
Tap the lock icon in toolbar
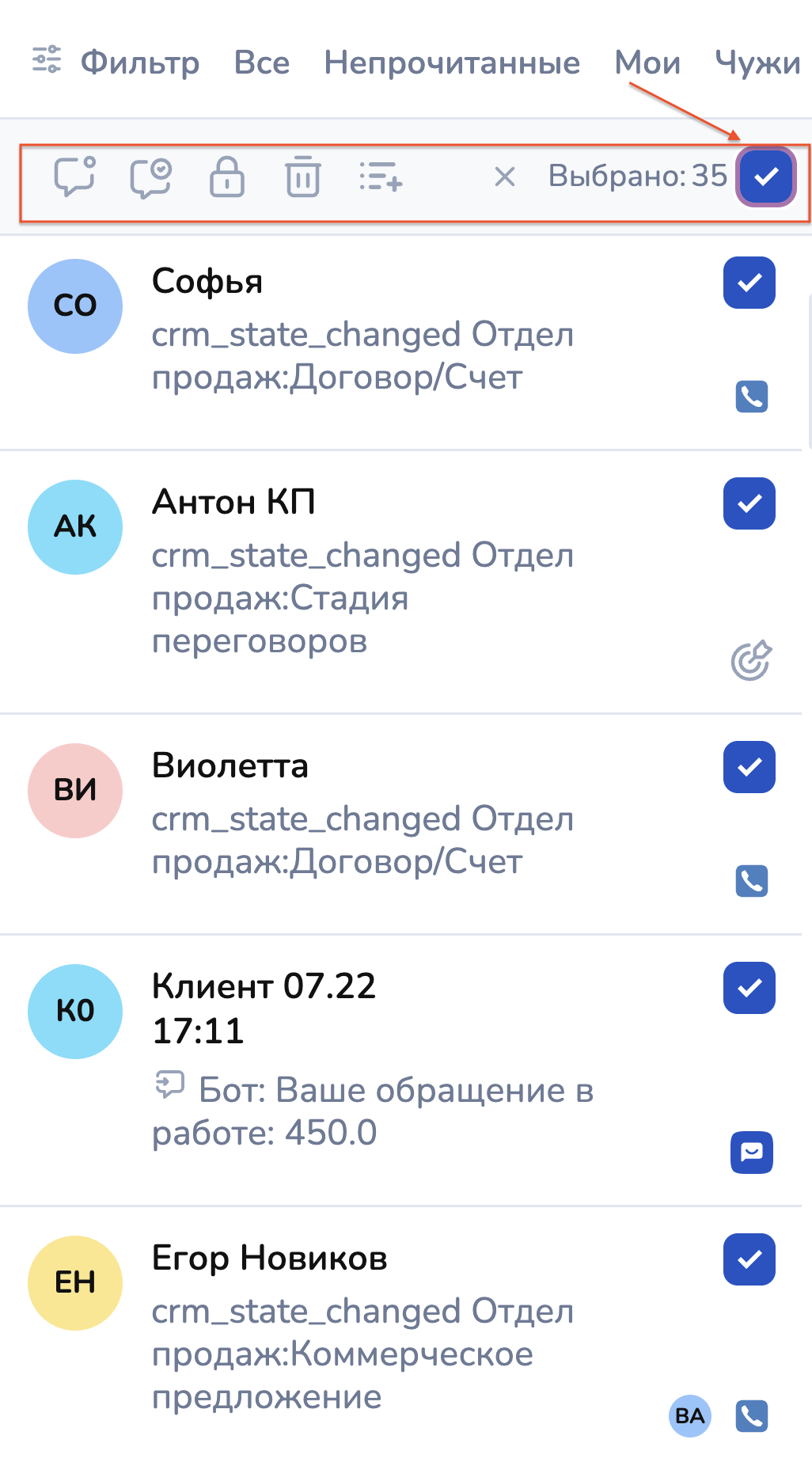tap(226, 176)
